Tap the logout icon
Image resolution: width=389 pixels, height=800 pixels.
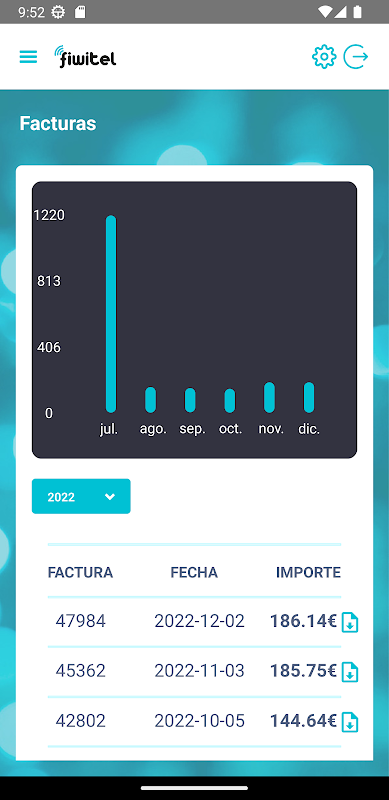coord(356,57)
